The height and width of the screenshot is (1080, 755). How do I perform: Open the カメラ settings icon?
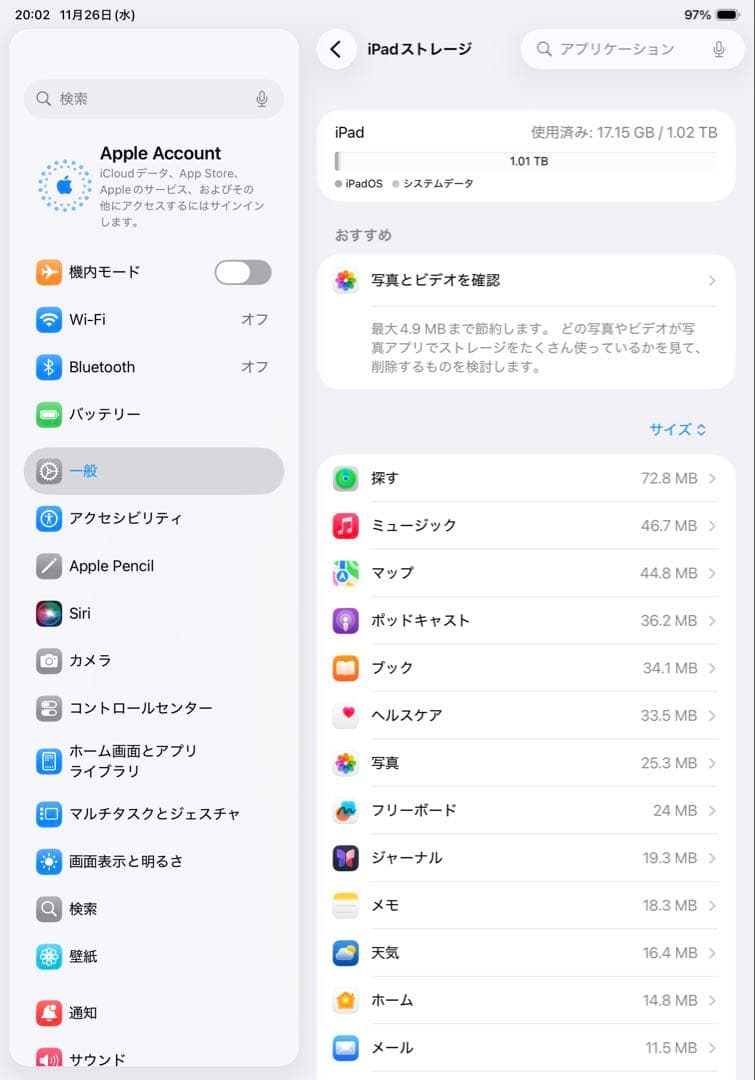(x=48, y=661)
